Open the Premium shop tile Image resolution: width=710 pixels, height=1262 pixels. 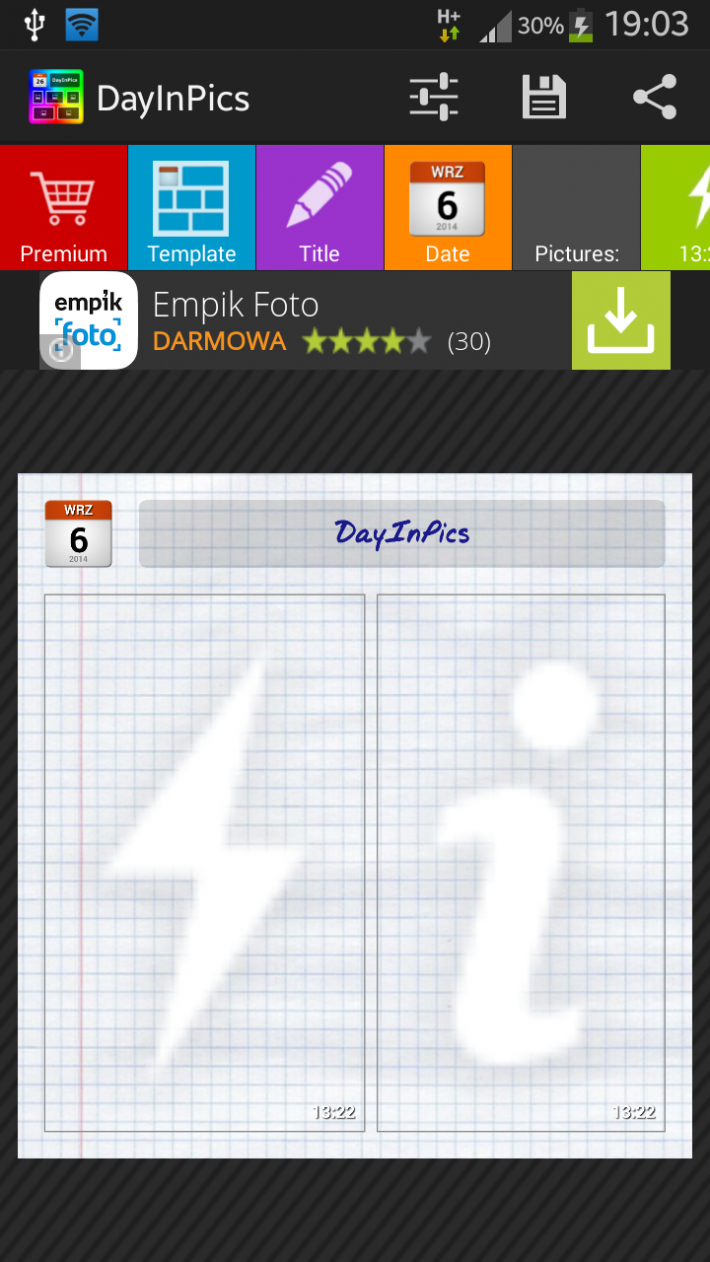63,208
